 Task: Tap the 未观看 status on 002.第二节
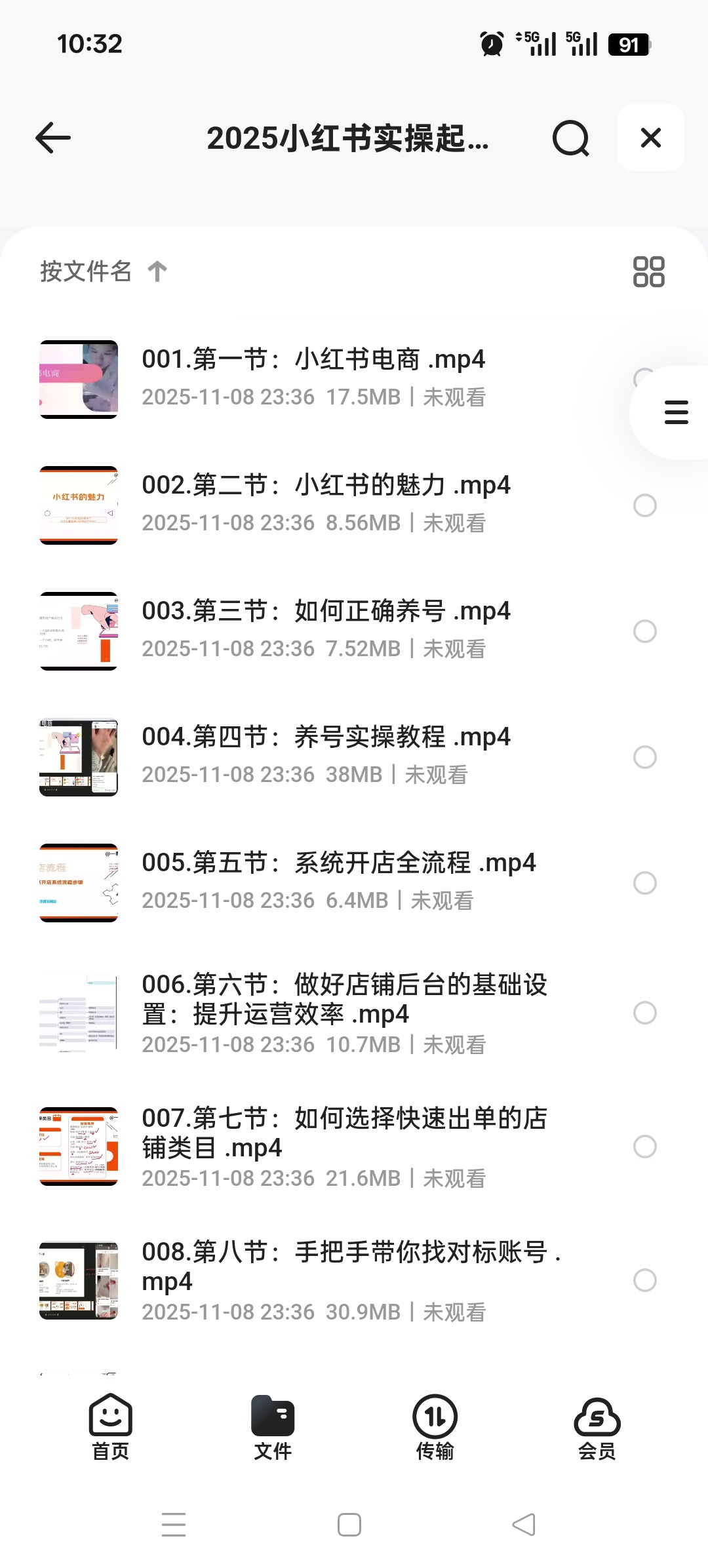(x=454, y=523)
